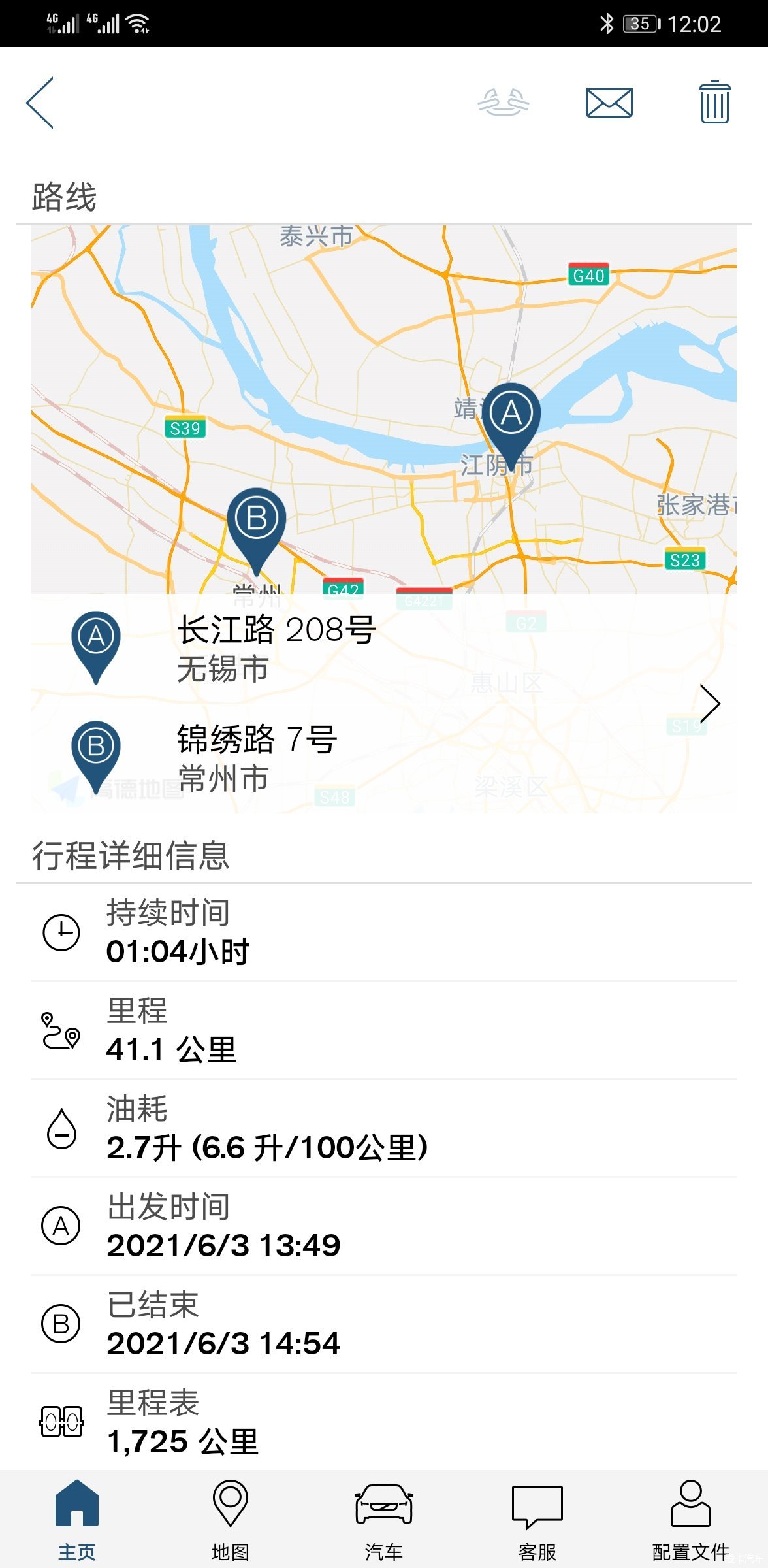Switch to the 主页 tab

(77, 1520)
